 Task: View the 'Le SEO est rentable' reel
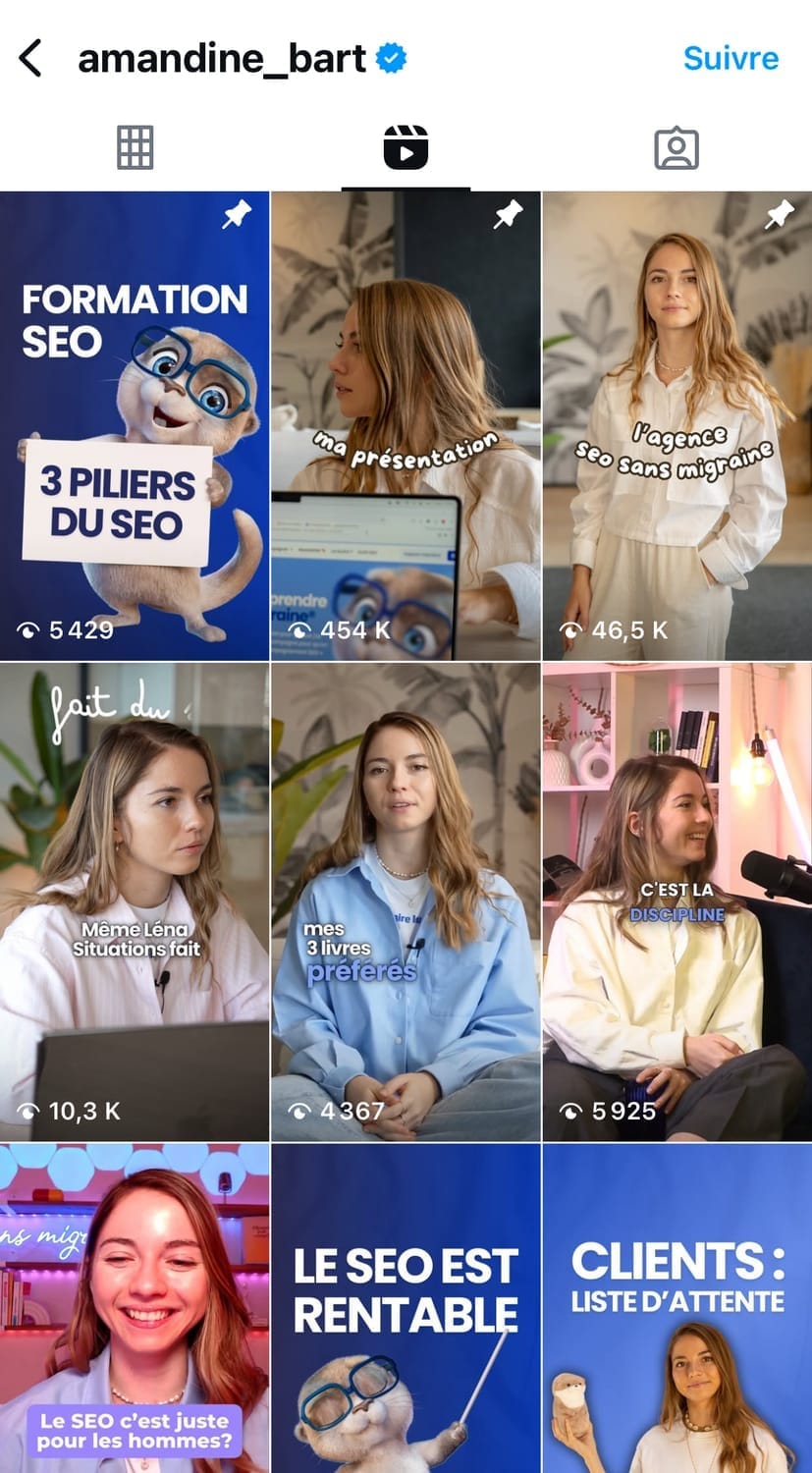click(x=406, y=1308)
